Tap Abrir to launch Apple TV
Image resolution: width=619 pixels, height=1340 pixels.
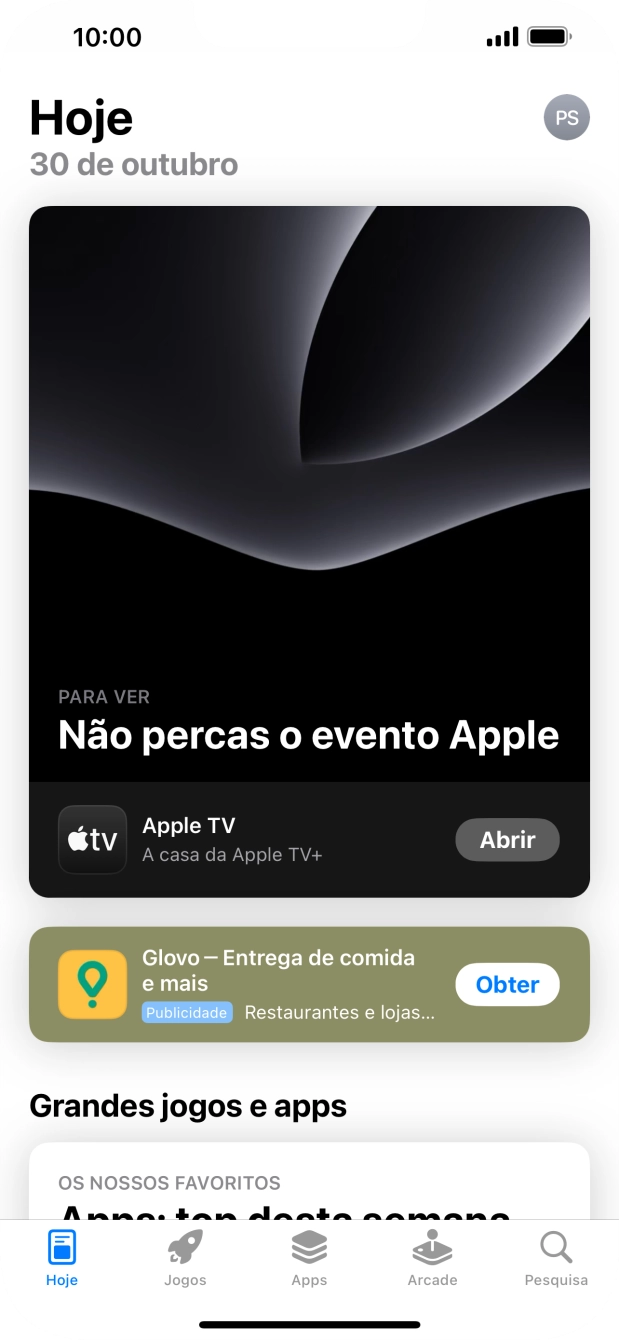pos(507,840)
